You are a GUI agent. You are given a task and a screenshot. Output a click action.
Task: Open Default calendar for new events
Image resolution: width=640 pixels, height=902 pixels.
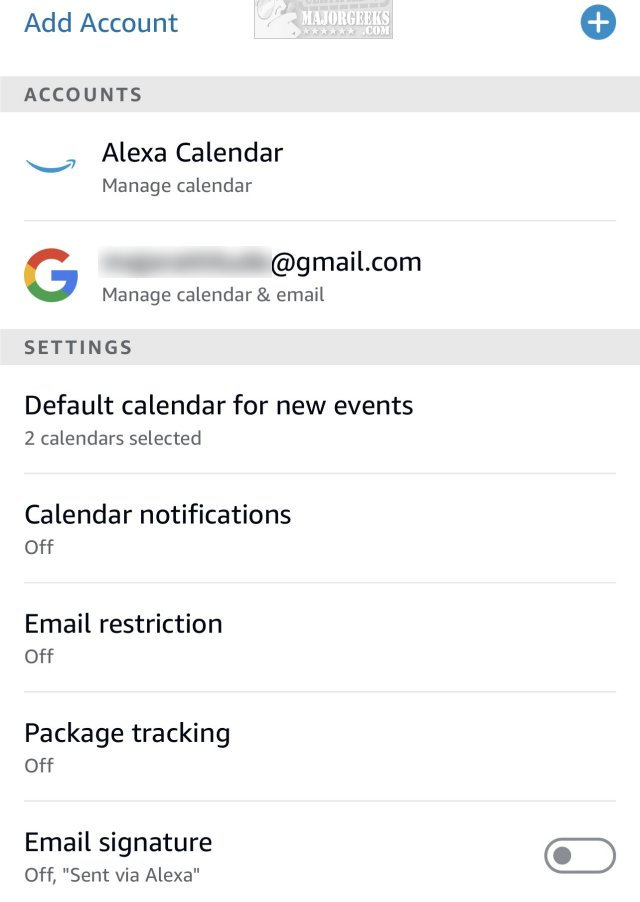(219, 419)
